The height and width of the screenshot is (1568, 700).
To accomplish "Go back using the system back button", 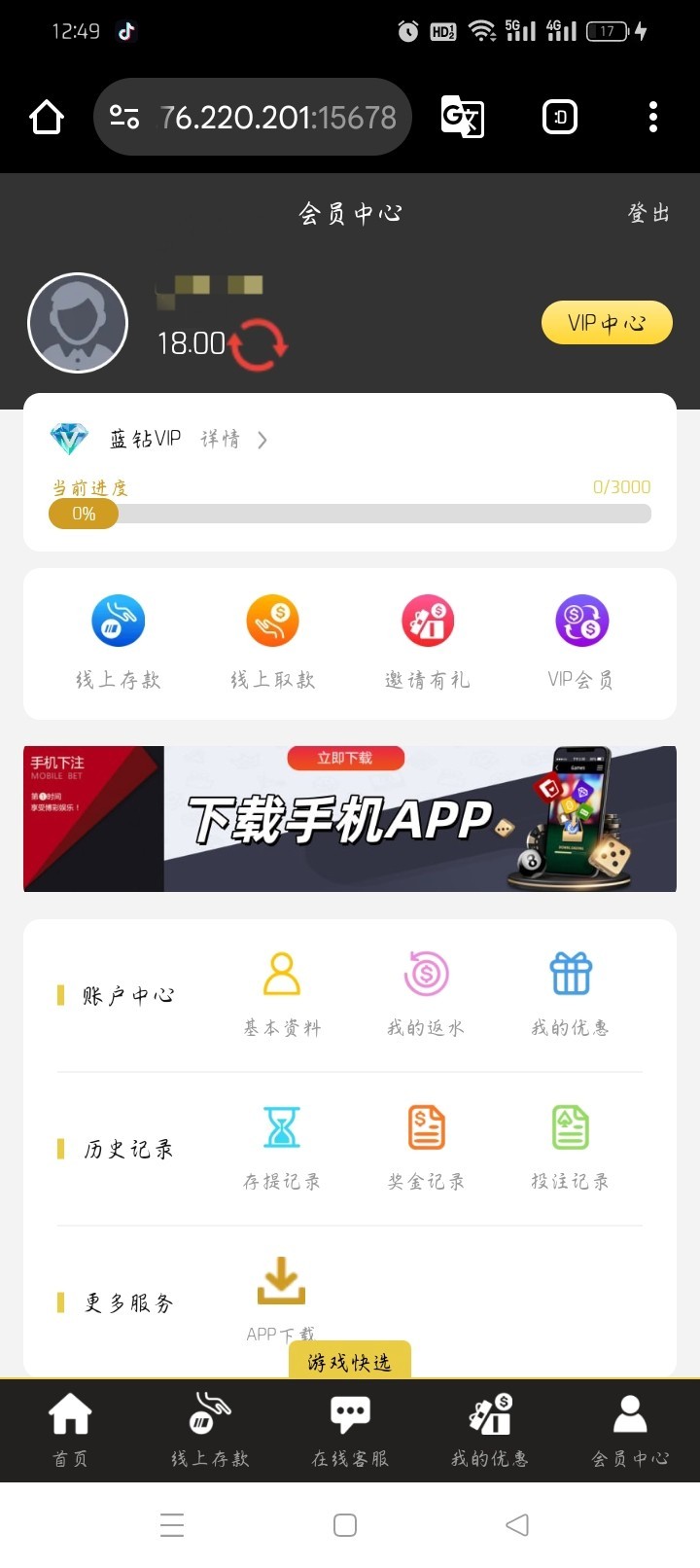I will 517,1524.
